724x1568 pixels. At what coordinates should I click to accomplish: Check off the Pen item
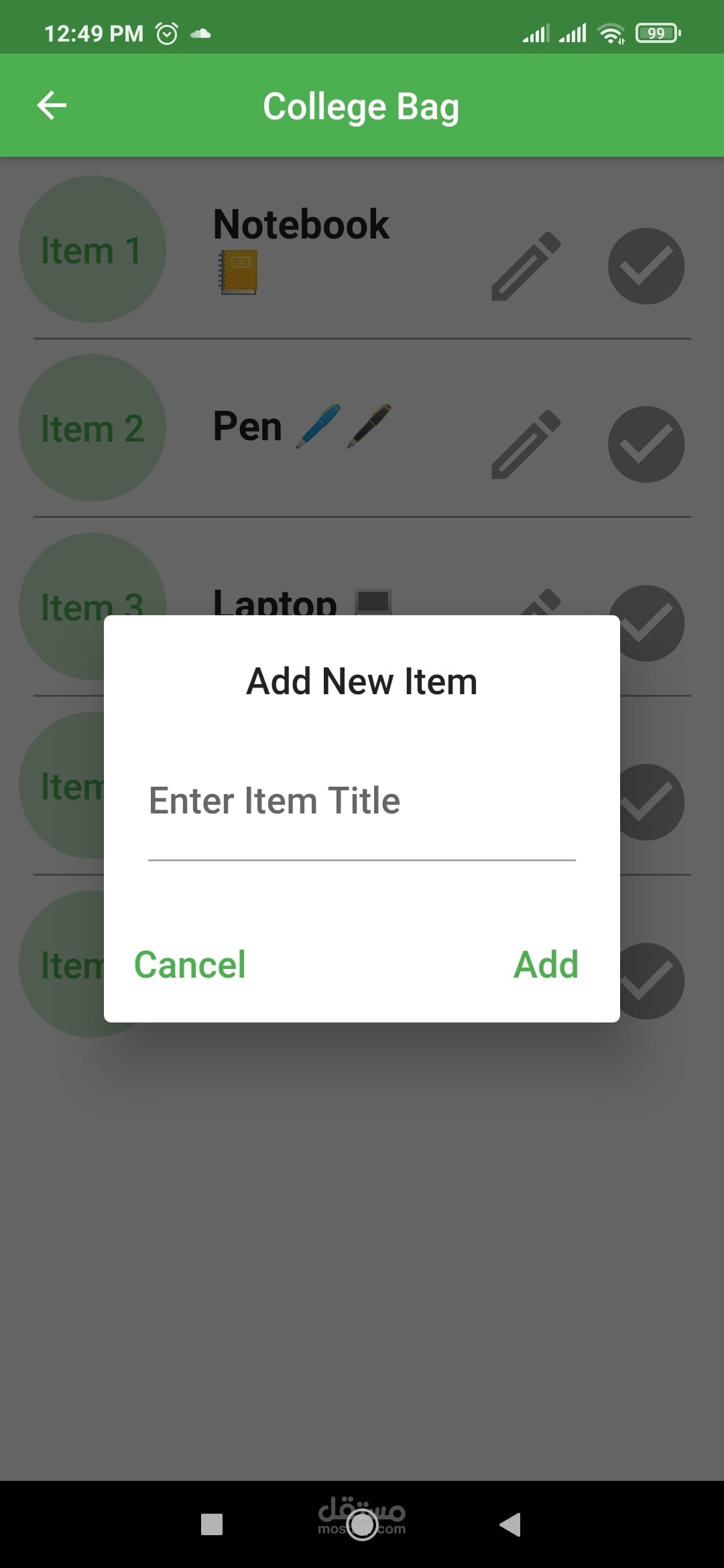(x=646, y=444)
